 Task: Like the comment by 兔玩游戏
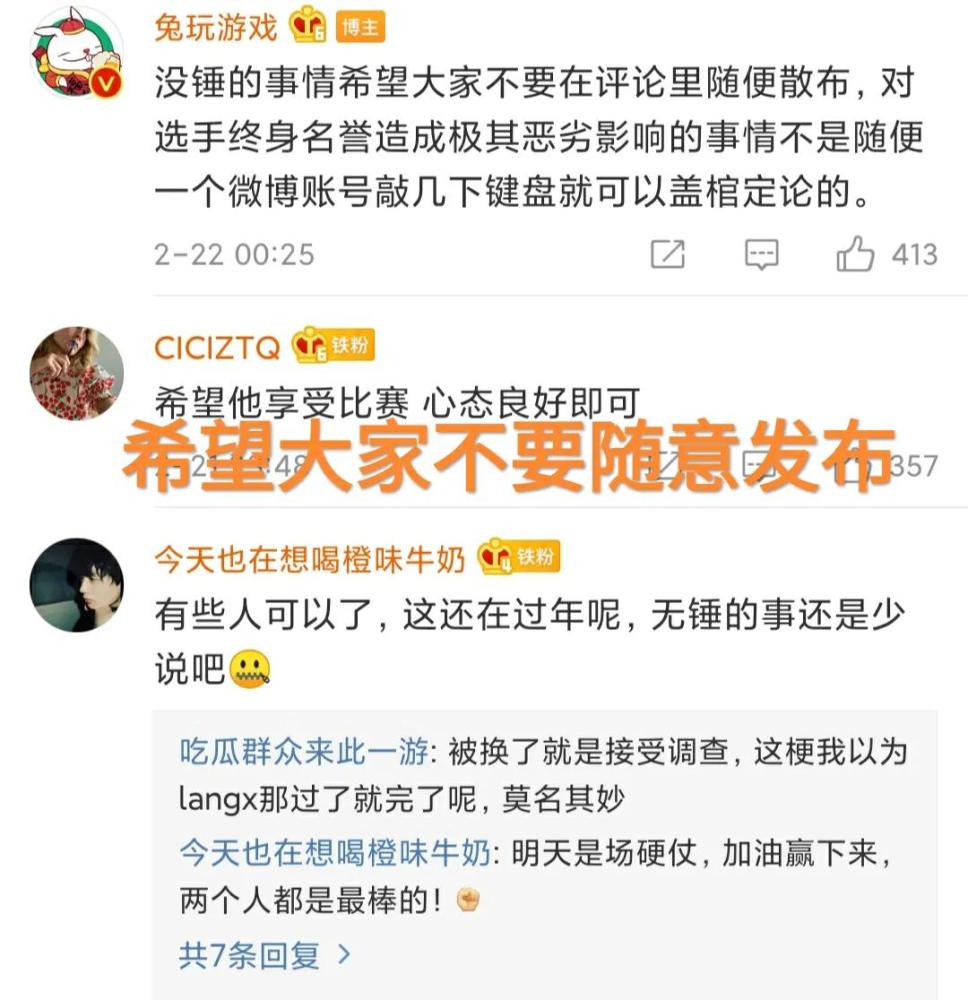(856, 254)
